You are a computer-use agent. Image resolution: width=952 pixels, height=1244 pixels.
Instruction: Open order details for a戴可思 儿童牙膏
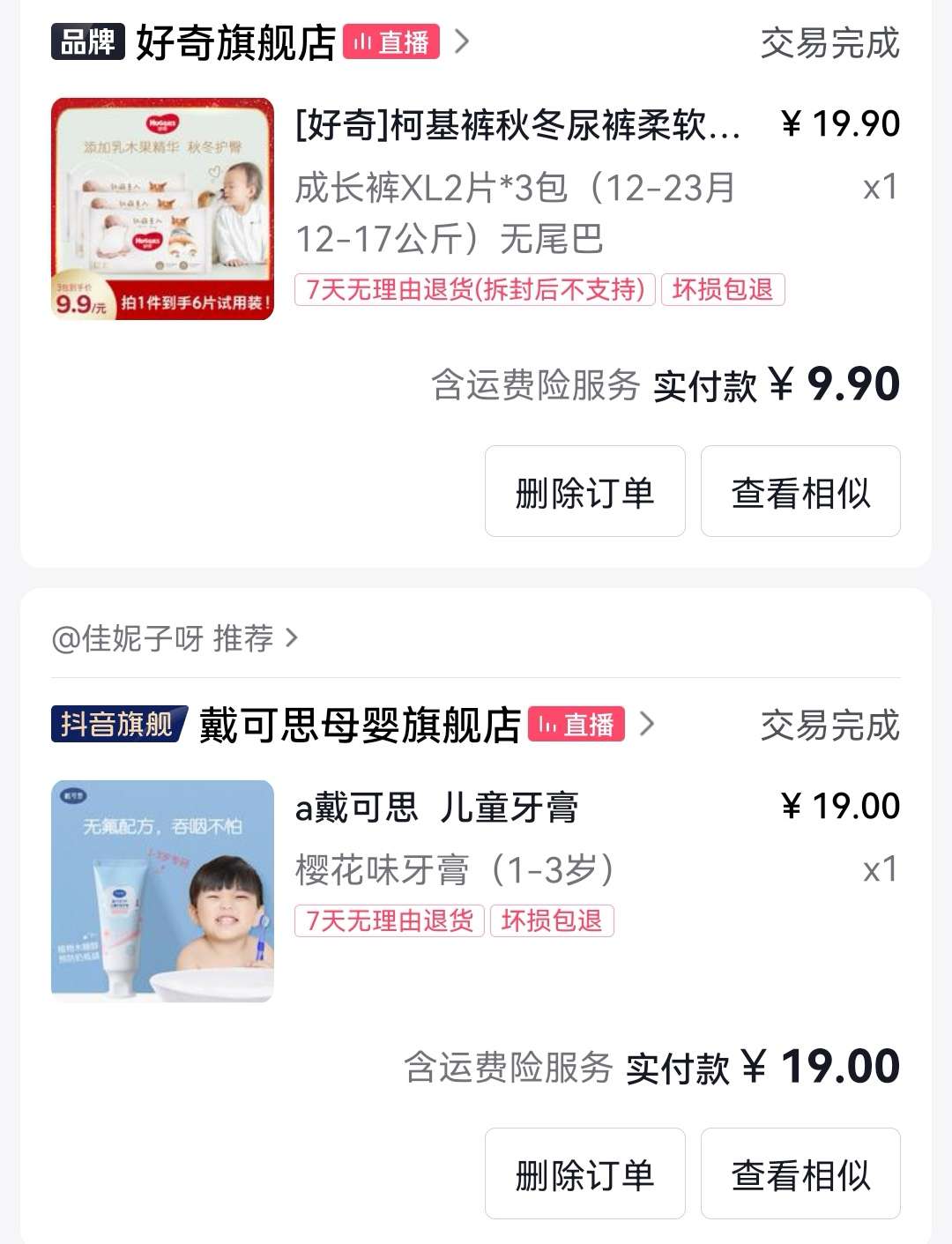(437, 807)
